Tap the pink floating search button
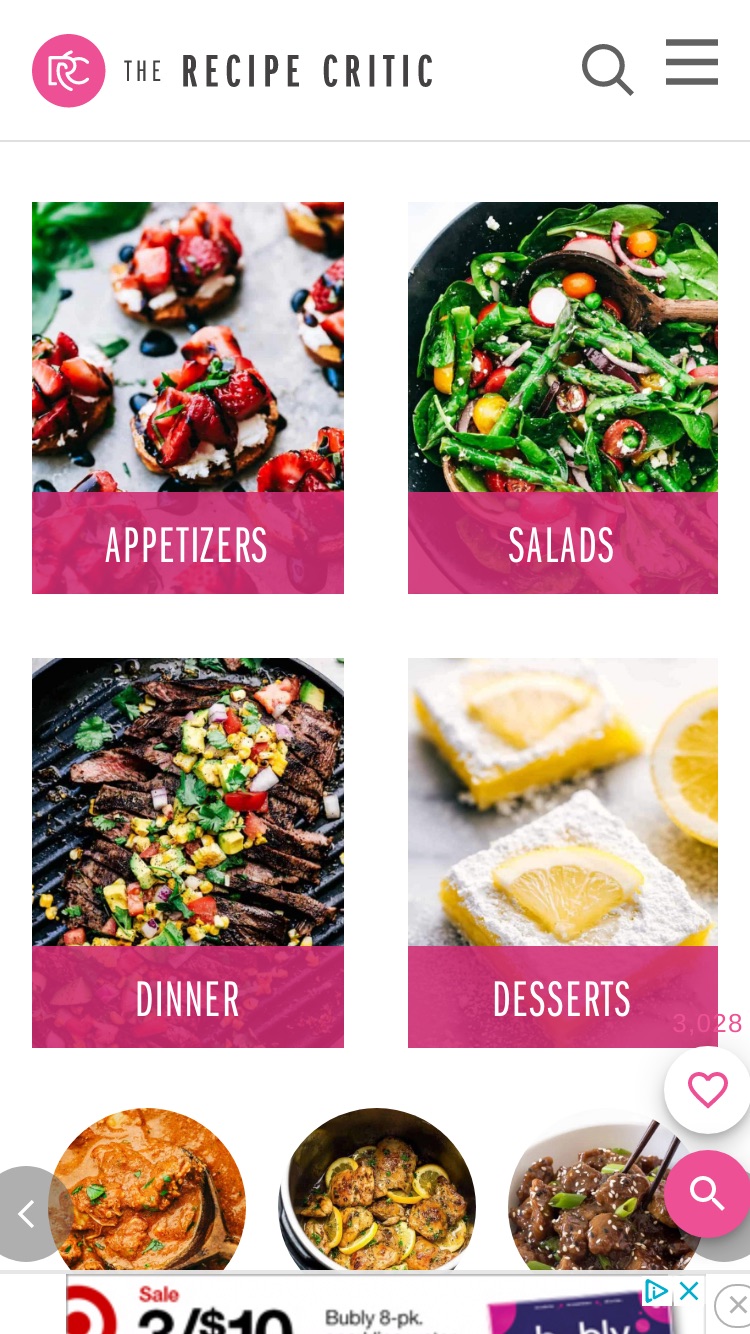Viewport: 750px width, 1334px height. click(707, 1193)
